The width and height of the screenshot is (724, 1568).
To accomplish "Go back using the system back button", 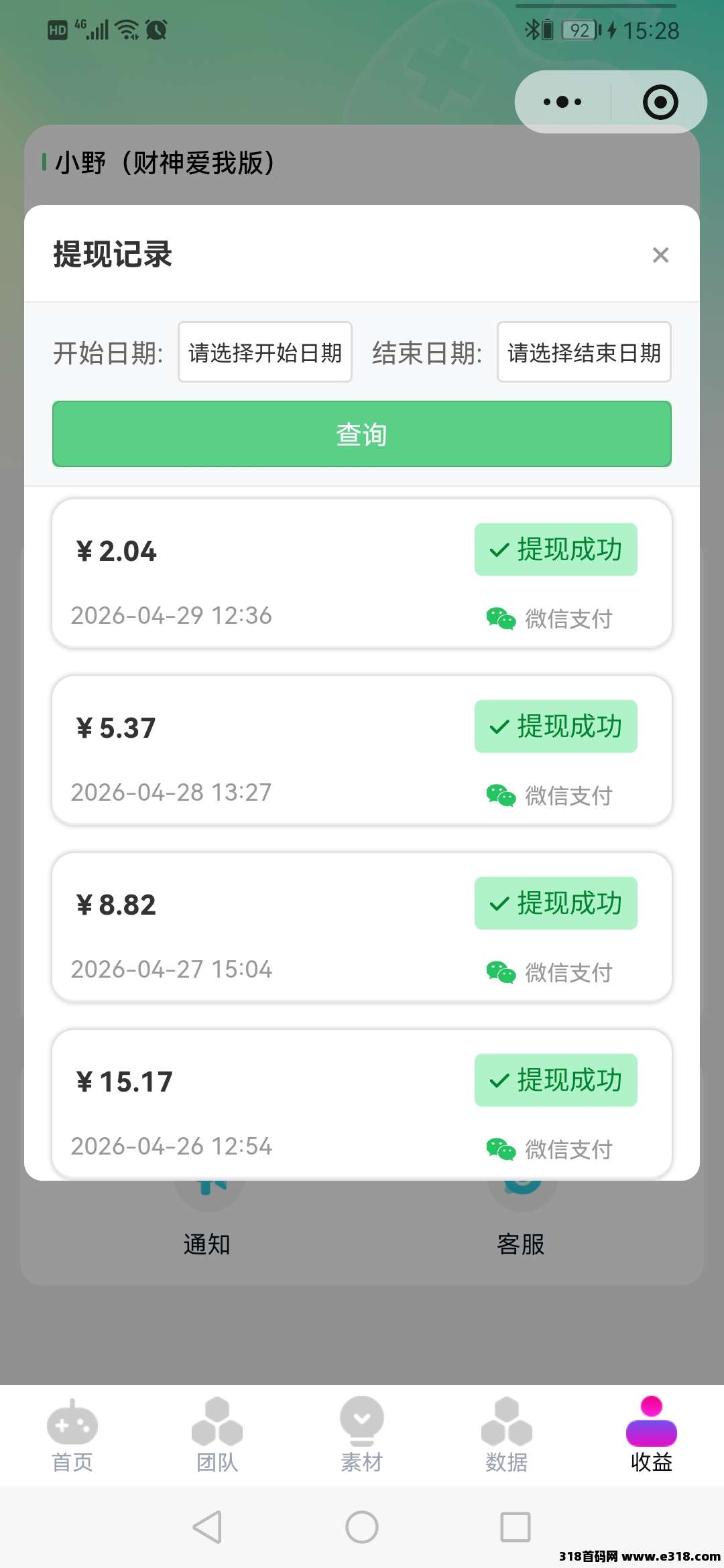I will click(207, 1527).
